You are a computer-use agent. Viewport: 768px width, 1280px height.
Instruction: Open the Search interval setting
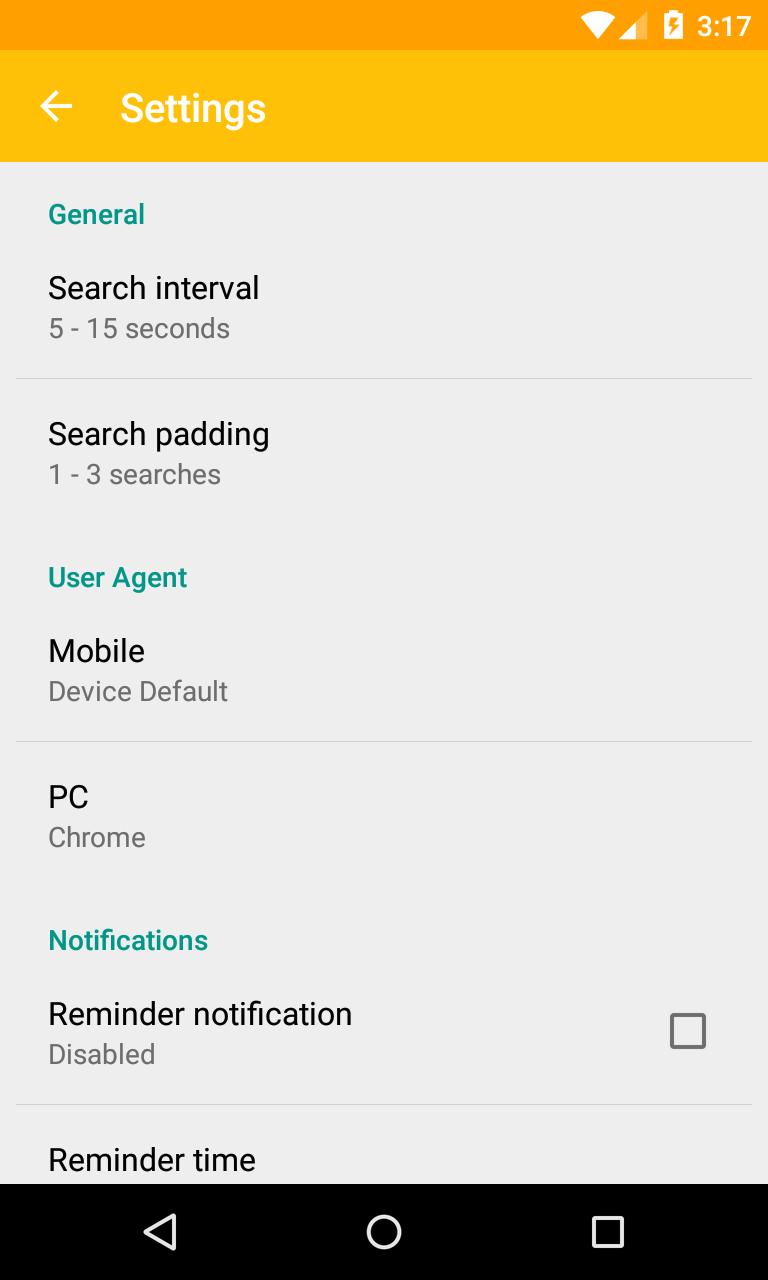(384, 306)
